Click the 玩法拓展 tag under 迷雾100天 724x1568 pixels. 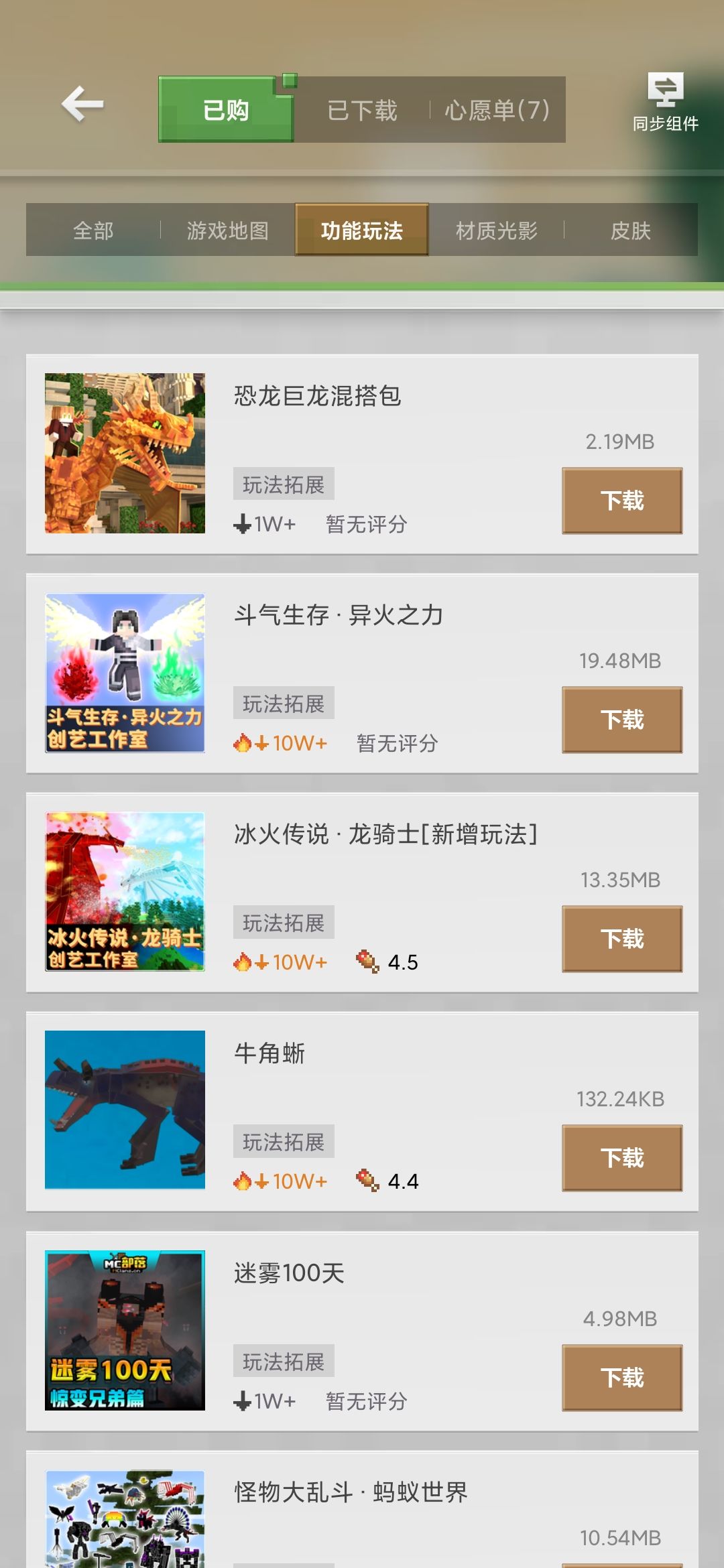(x=282, y=1361)
